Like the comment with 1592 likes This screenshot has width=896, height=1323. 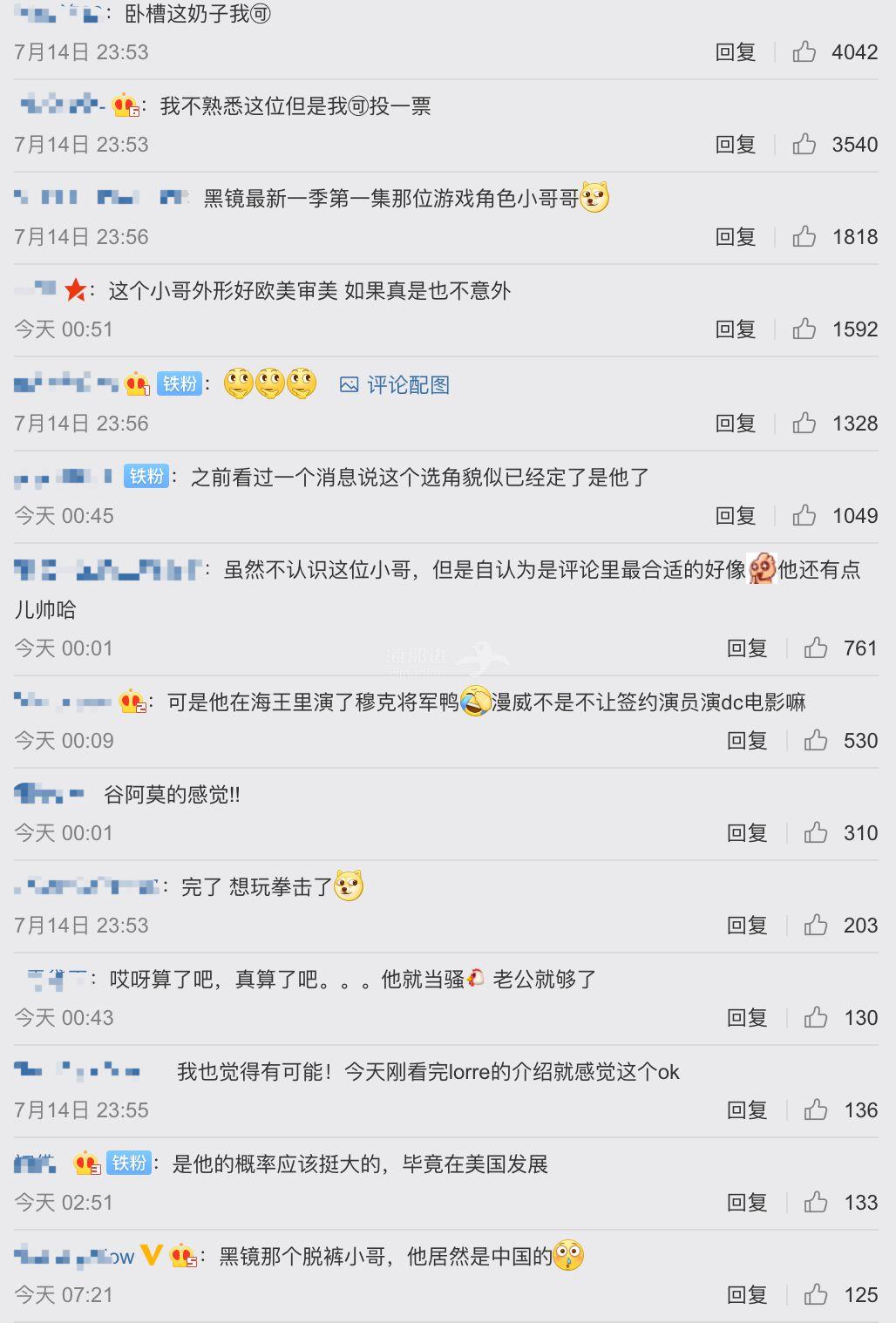pos(804,329)
